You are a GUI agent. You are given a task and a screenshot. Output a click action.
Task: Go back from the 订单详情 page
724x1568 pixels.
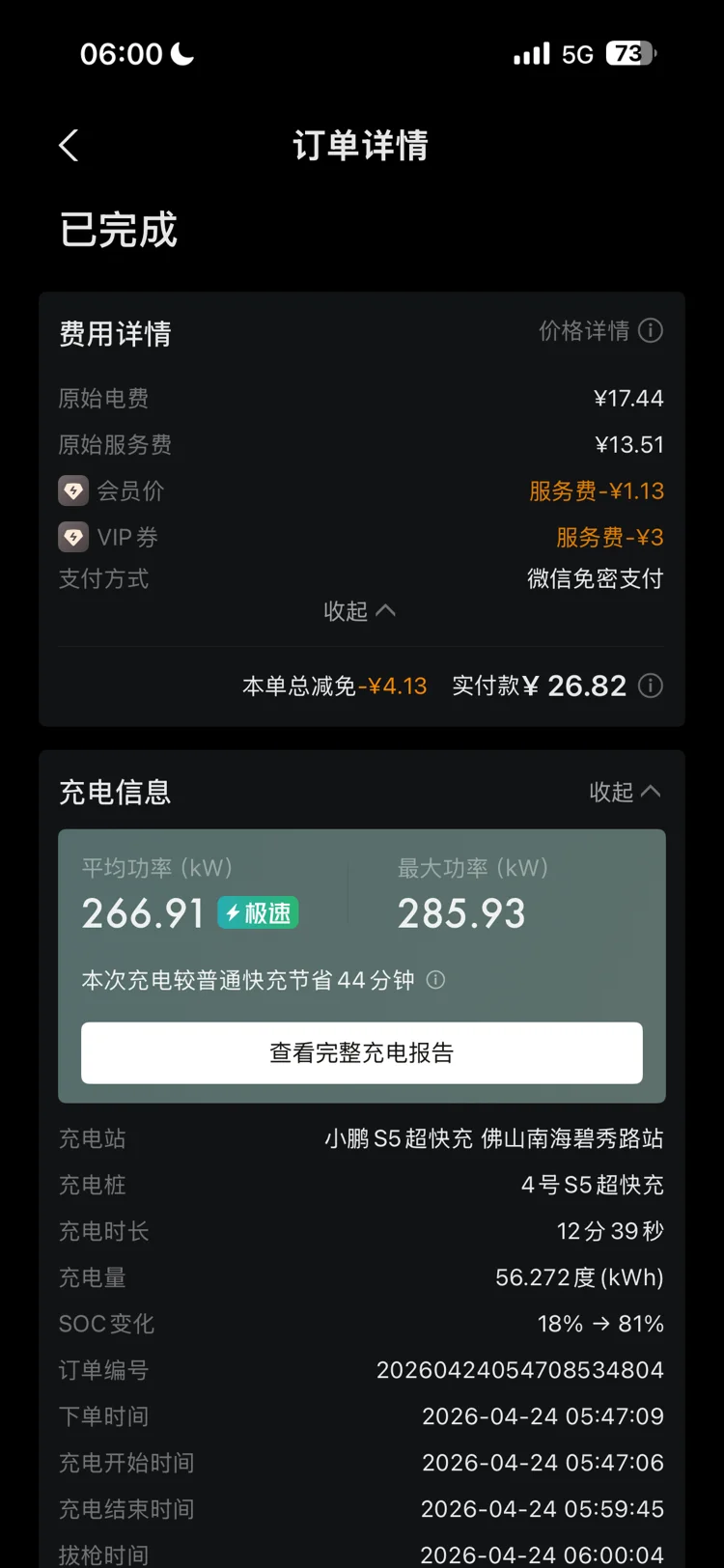coord(69,146)
